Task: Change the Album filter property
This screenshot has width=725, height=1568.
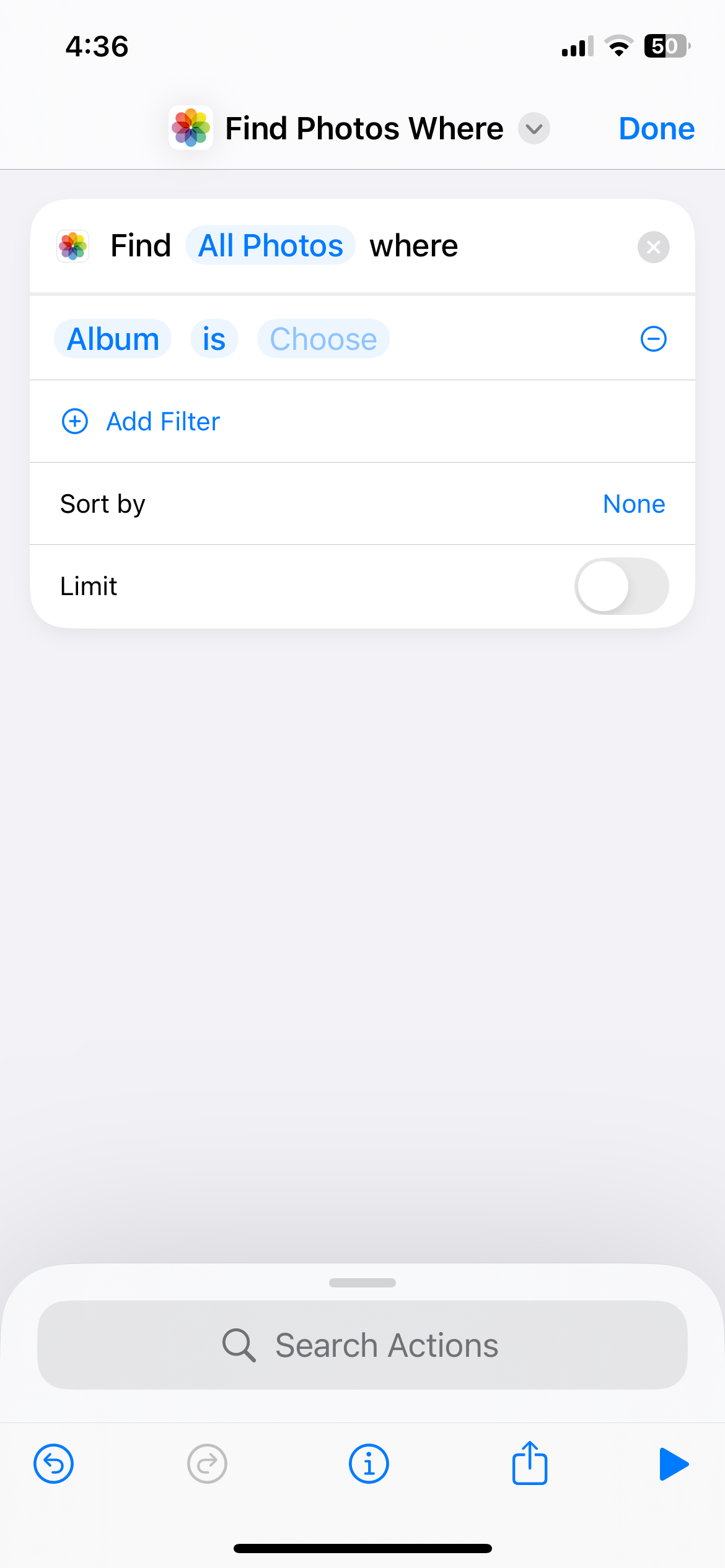Action: 113,339
